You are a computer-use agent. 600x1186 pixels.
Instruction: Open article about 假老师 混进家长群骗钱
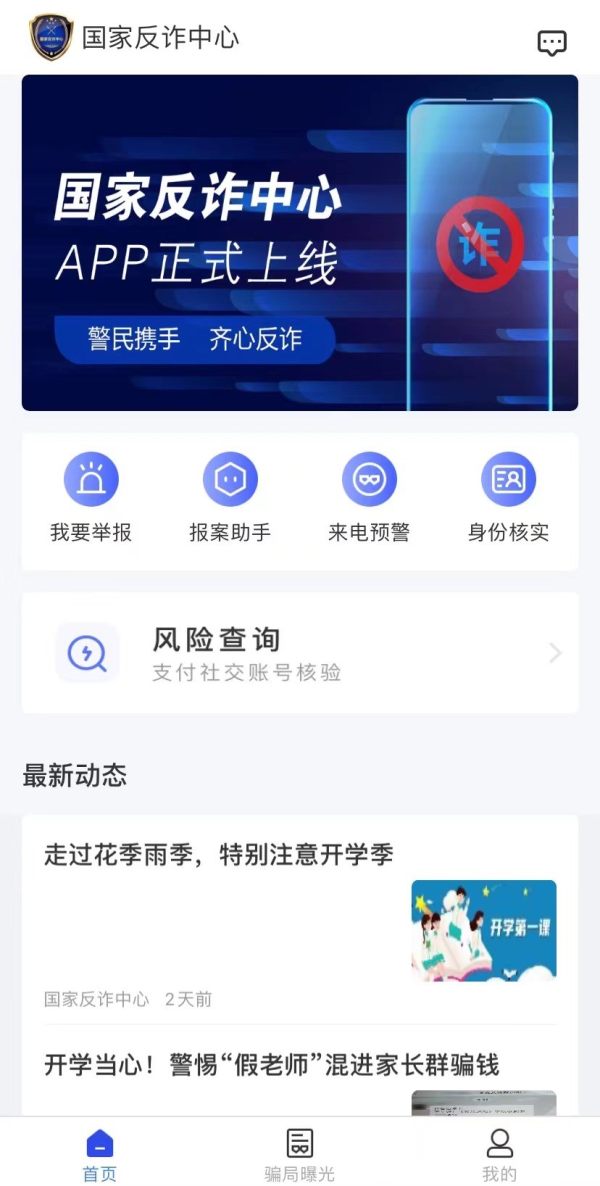pos(272,1065)
